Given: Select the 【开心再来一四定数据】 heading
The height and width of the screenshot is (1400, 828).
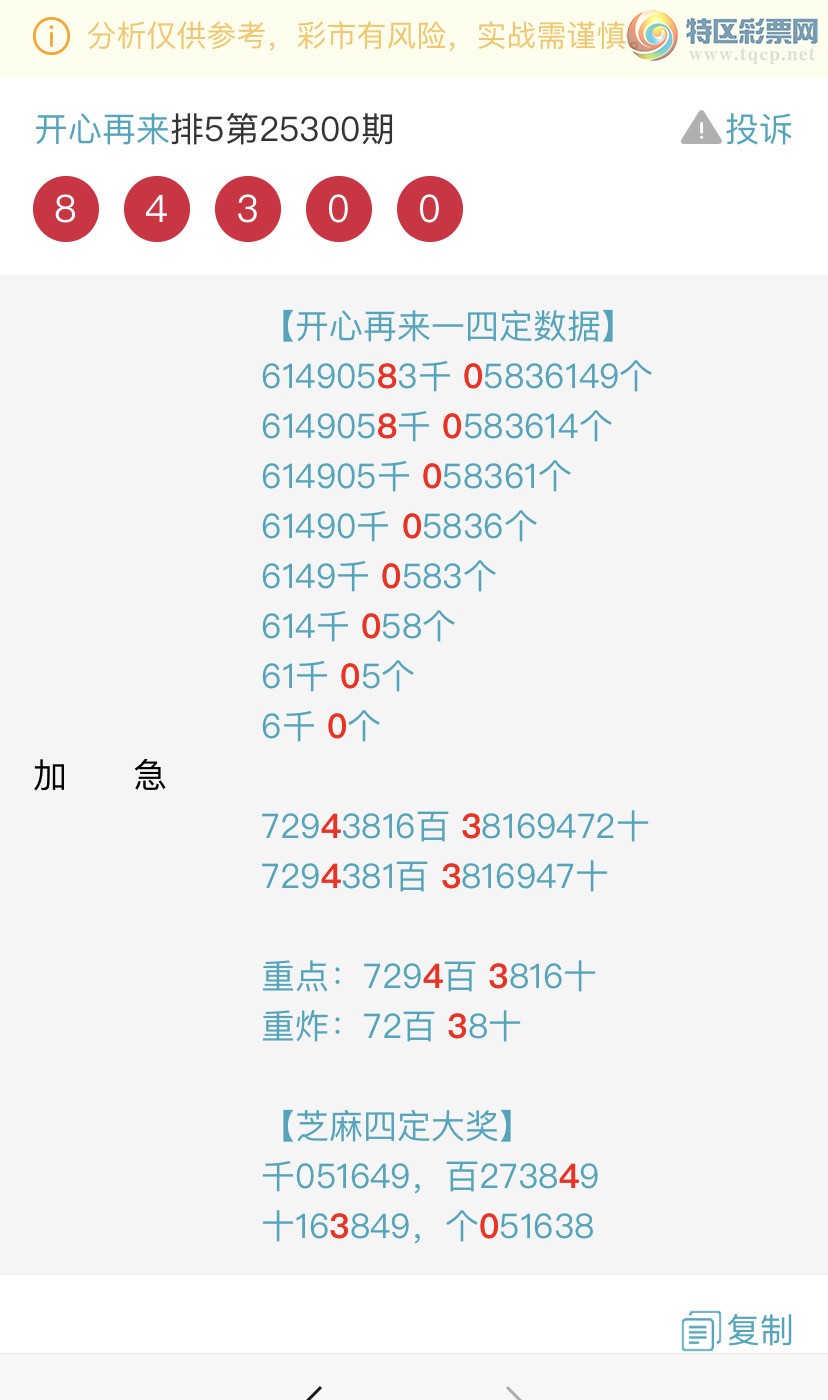Looking at the screenshot, I should point(449,326).
